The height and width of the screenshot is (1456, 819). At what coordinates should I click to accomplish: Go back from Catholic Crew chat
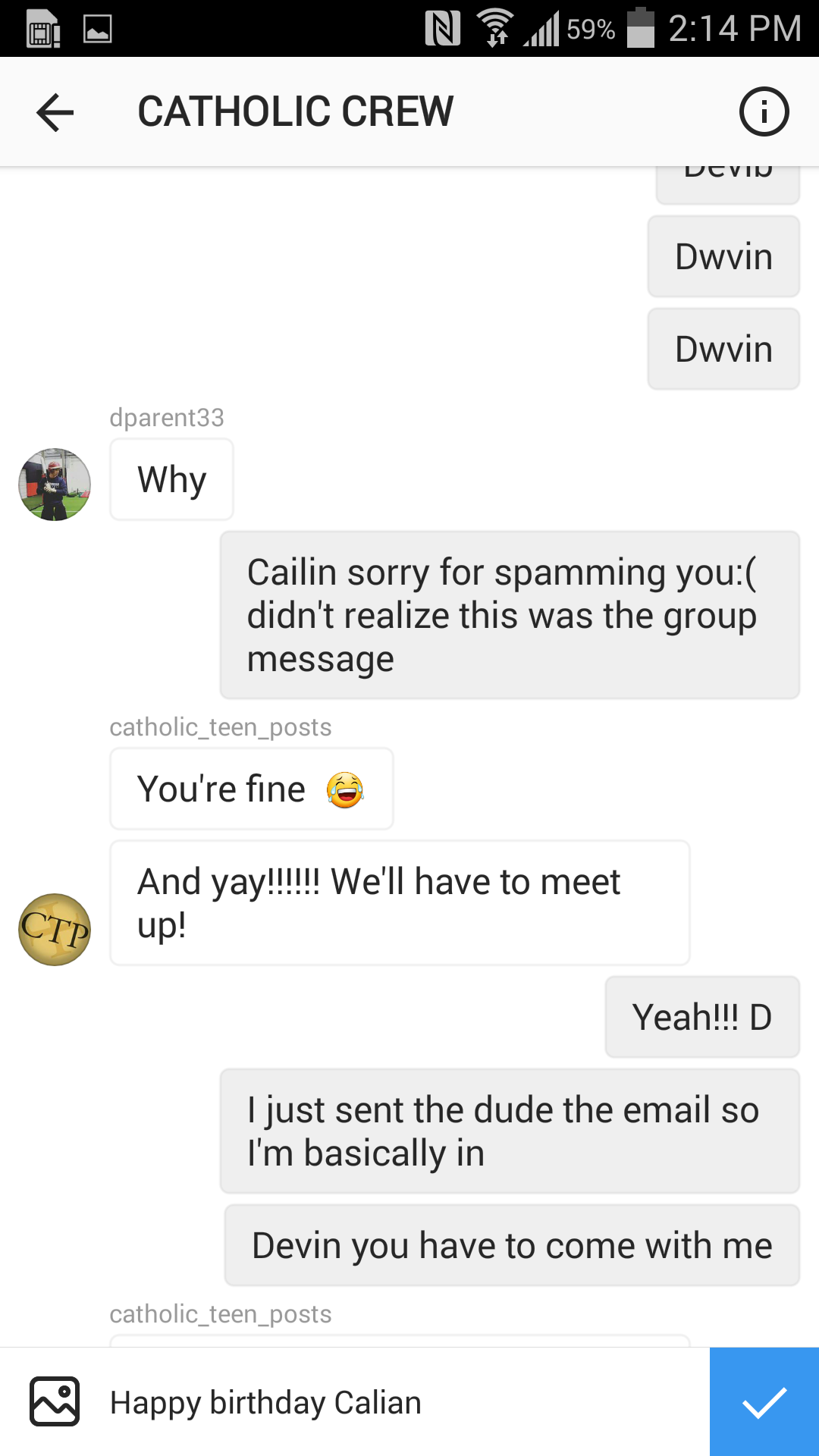(55, 112)
